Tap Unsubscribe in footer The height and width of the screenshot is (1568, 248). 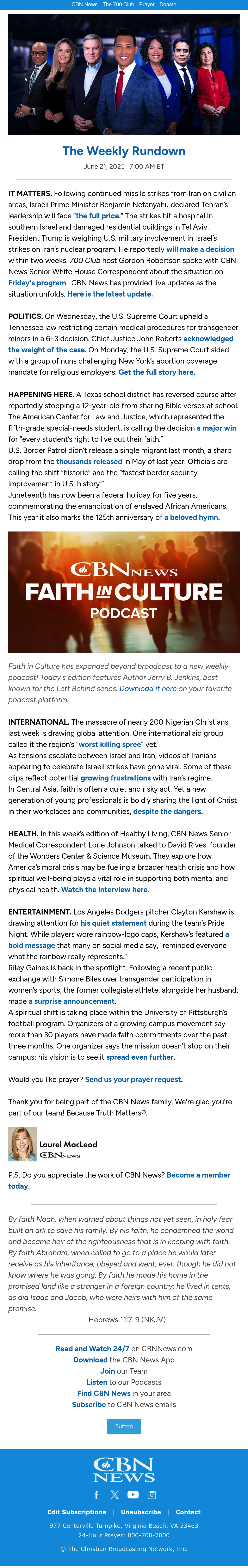[141, 1512]
